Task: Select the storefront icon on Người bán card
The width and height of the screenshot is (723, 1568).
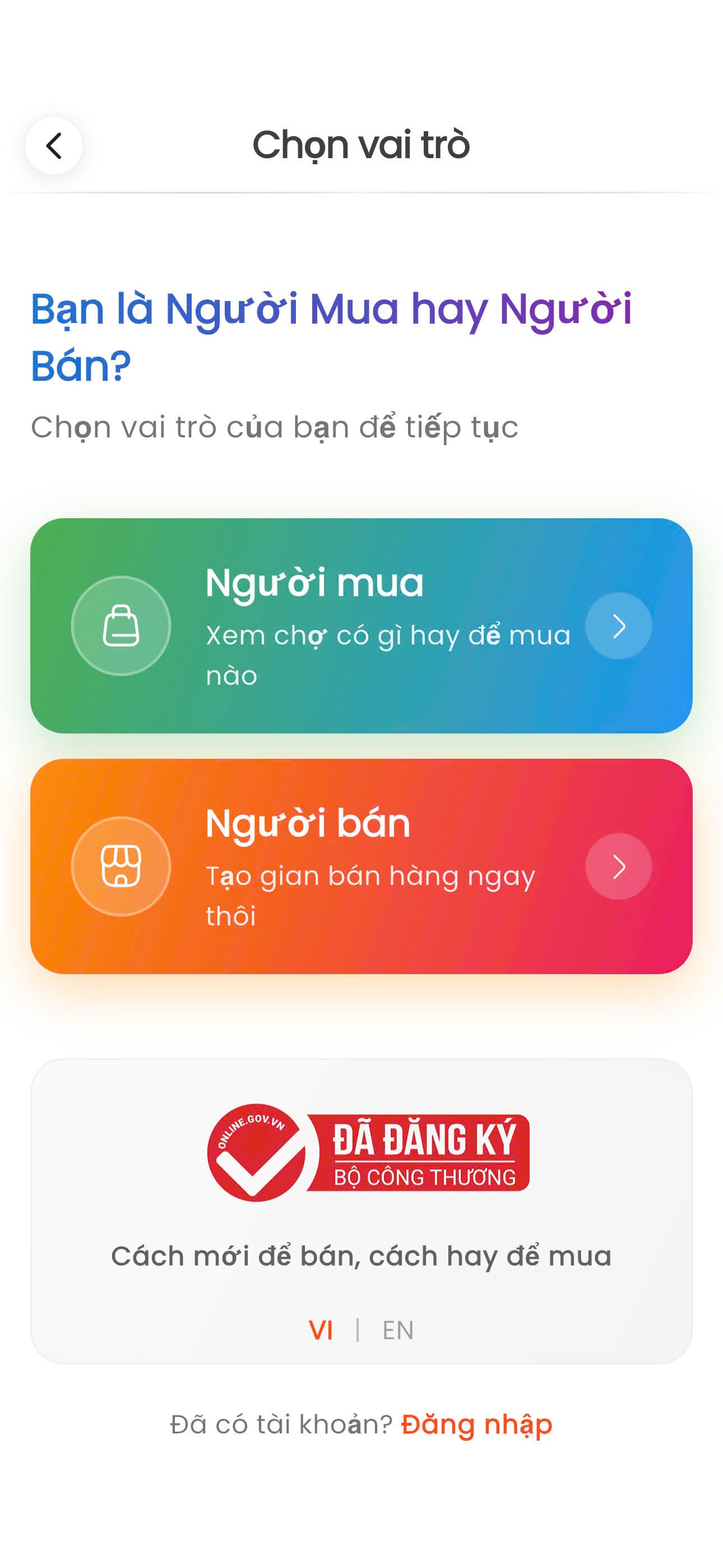Action: point(121,867)
